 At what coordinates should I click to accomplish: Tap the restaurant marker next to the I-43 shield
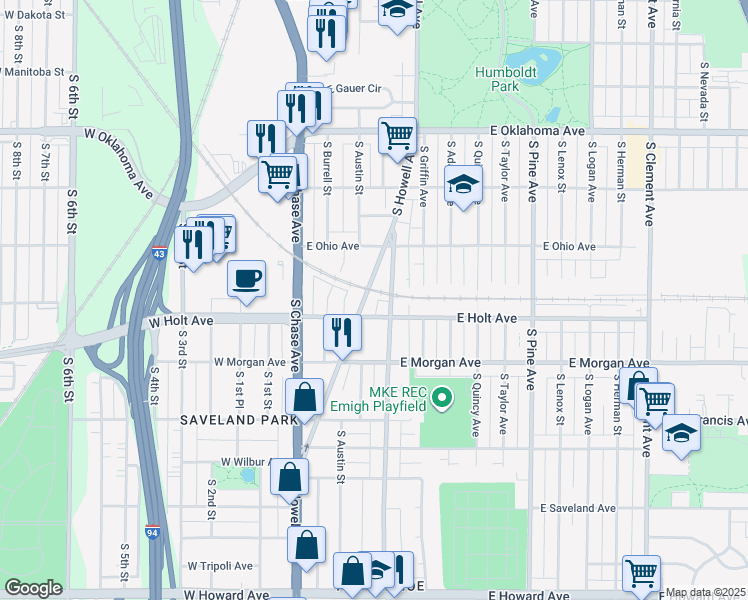click(x=193, y=248)
